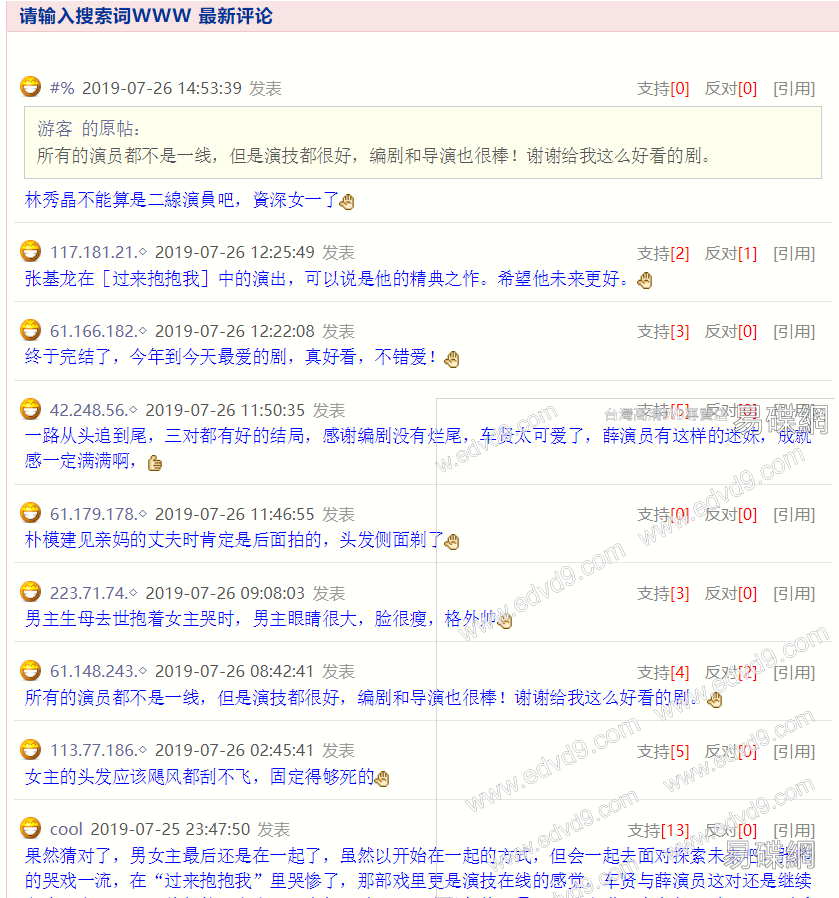
Task: Tap 反对 on the #% comment
Action: point(730,88)
